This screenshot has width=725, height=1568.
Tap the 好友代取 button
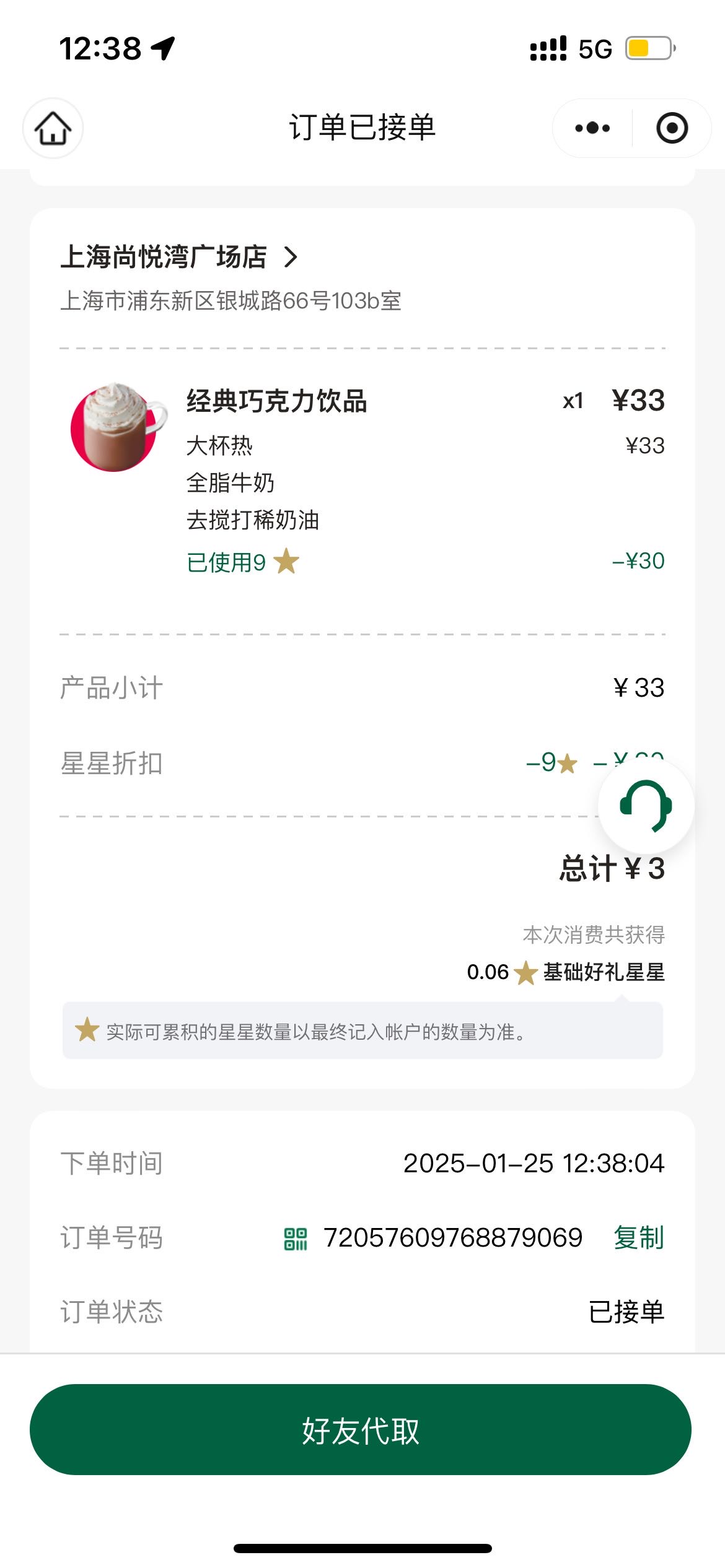[361, 1429]
